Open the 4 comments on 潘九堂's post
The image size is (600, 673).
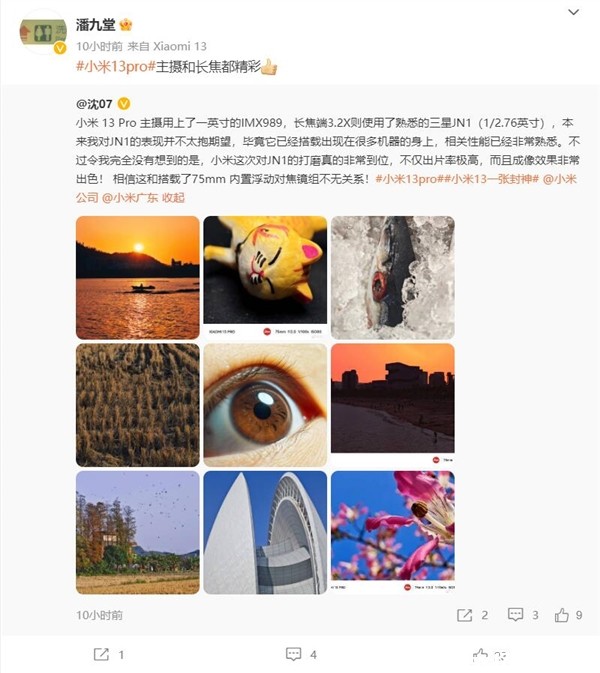point(300,654)
